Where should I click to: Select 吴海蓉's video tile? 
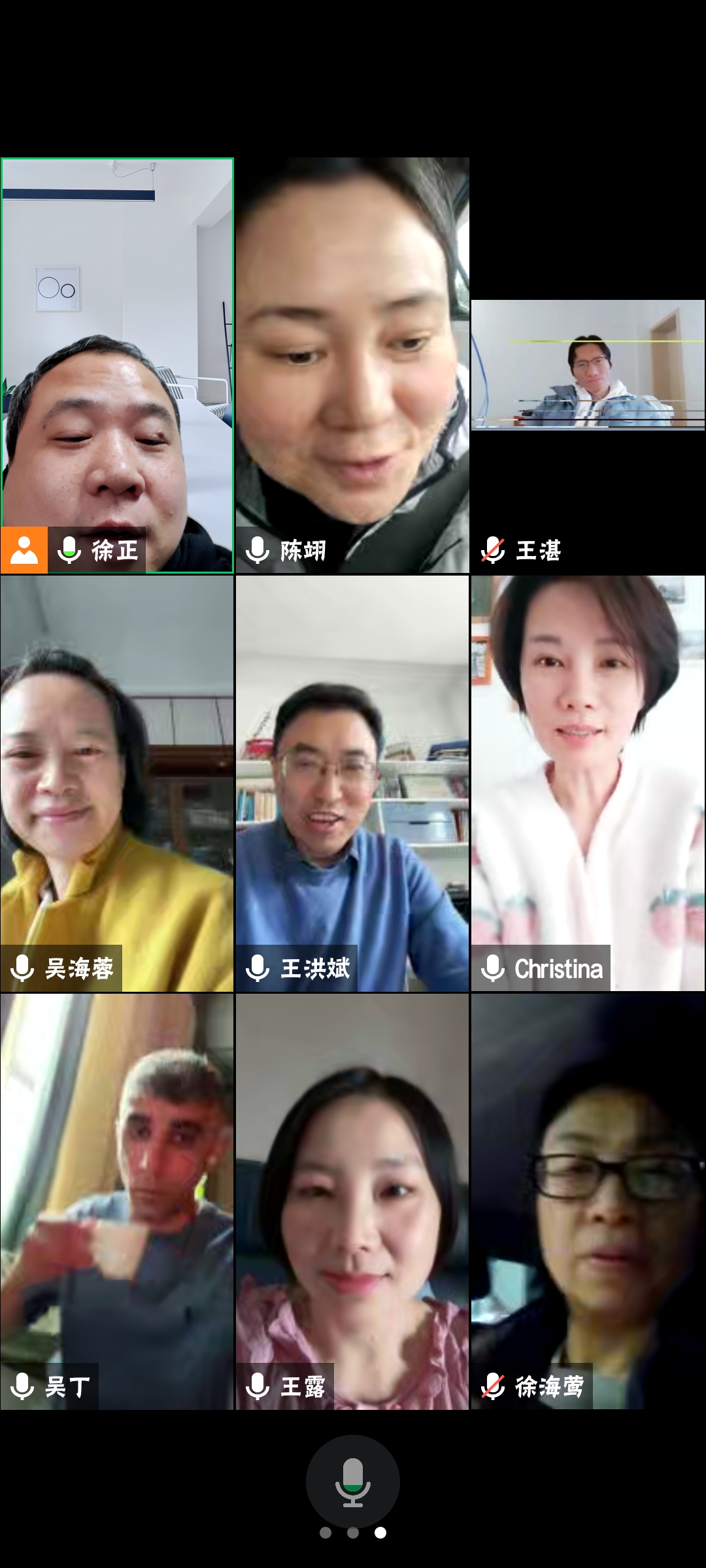point(117,784)
